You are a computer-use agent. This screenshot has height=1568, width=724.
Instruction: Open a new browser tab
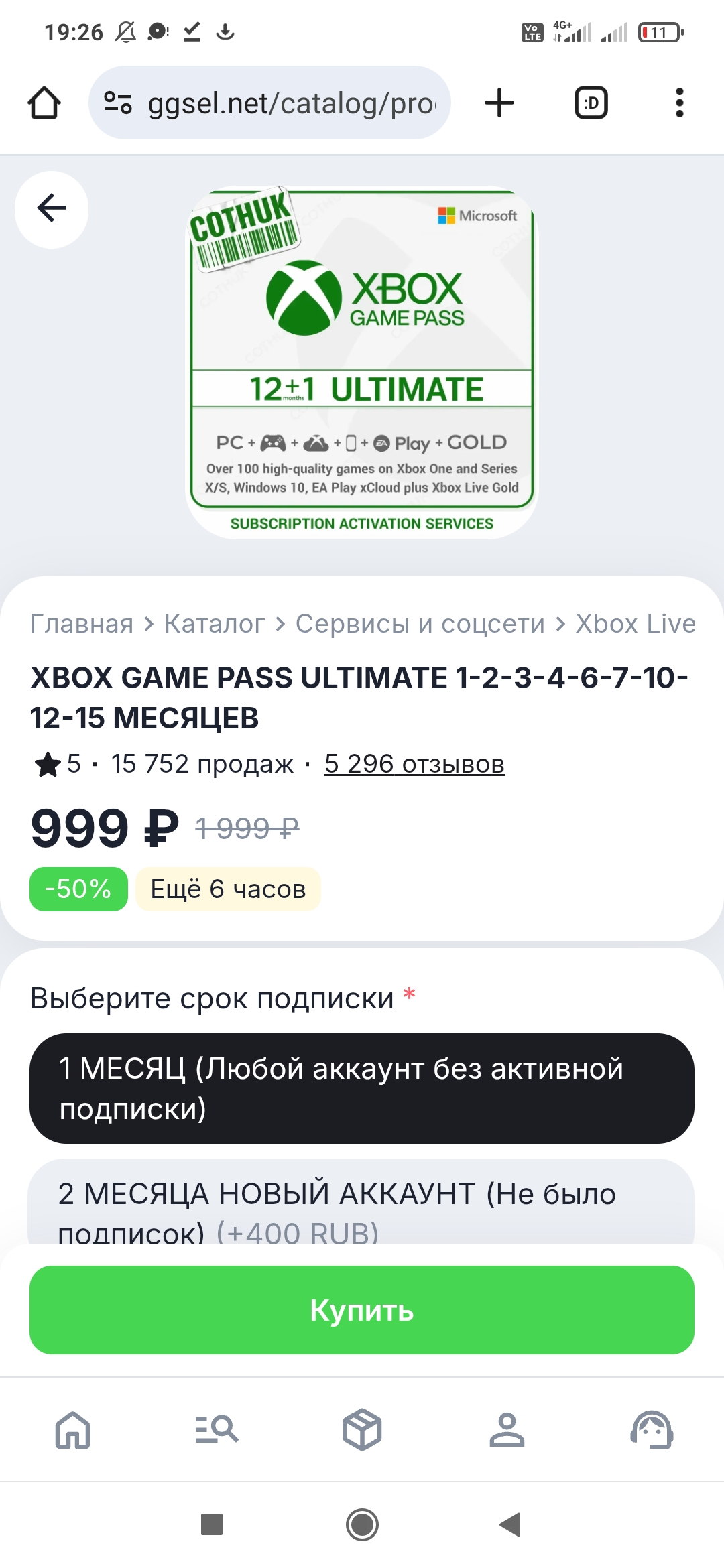point(499,103)
